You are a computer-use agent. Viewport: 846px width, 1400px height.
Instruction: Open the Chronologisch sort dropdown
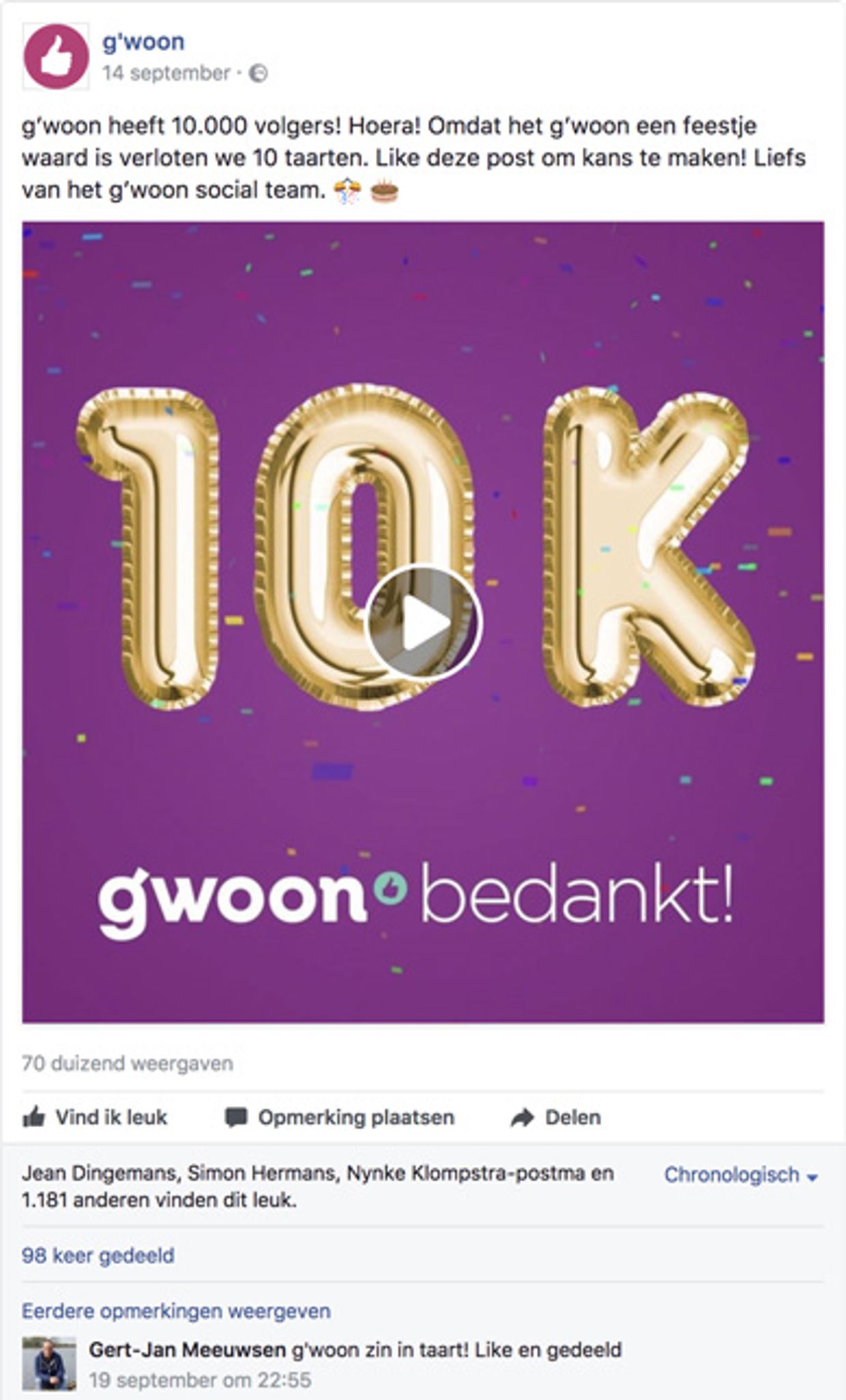click(740, 1175)
